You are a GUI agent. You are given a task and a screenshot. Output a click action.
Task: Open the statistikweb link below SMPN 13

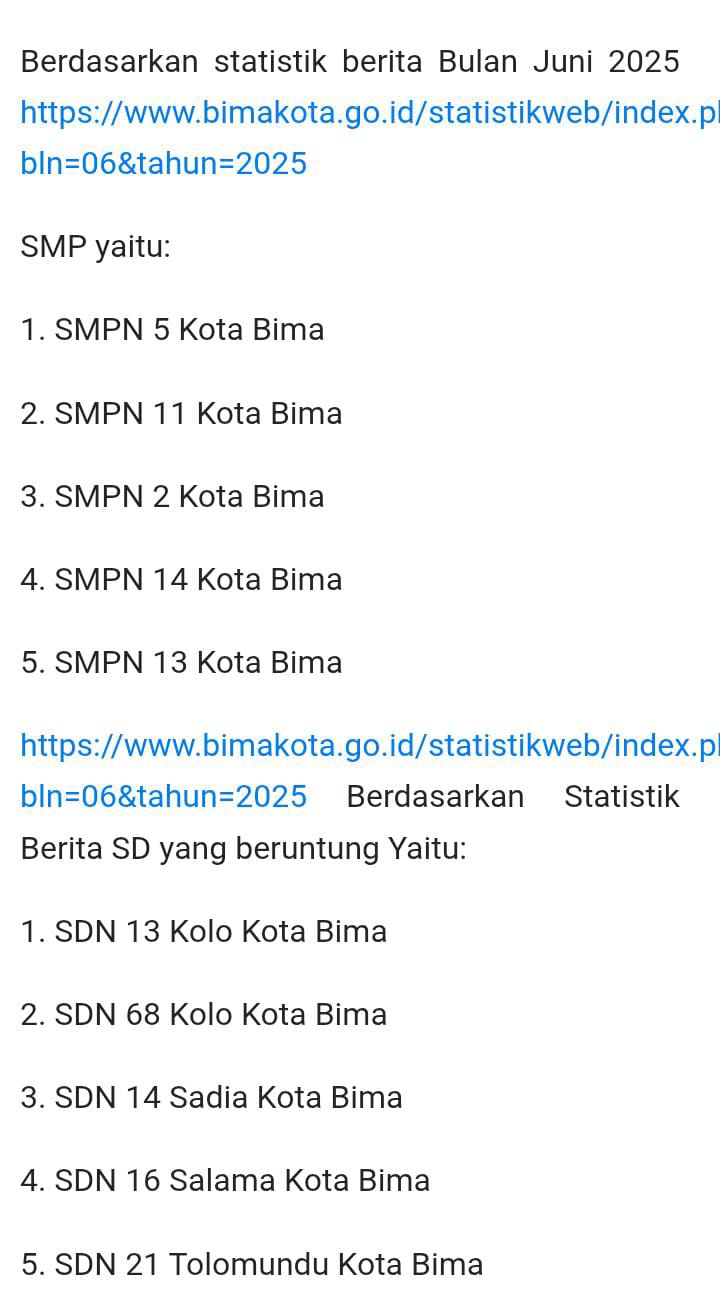click(x=369, y=746)
